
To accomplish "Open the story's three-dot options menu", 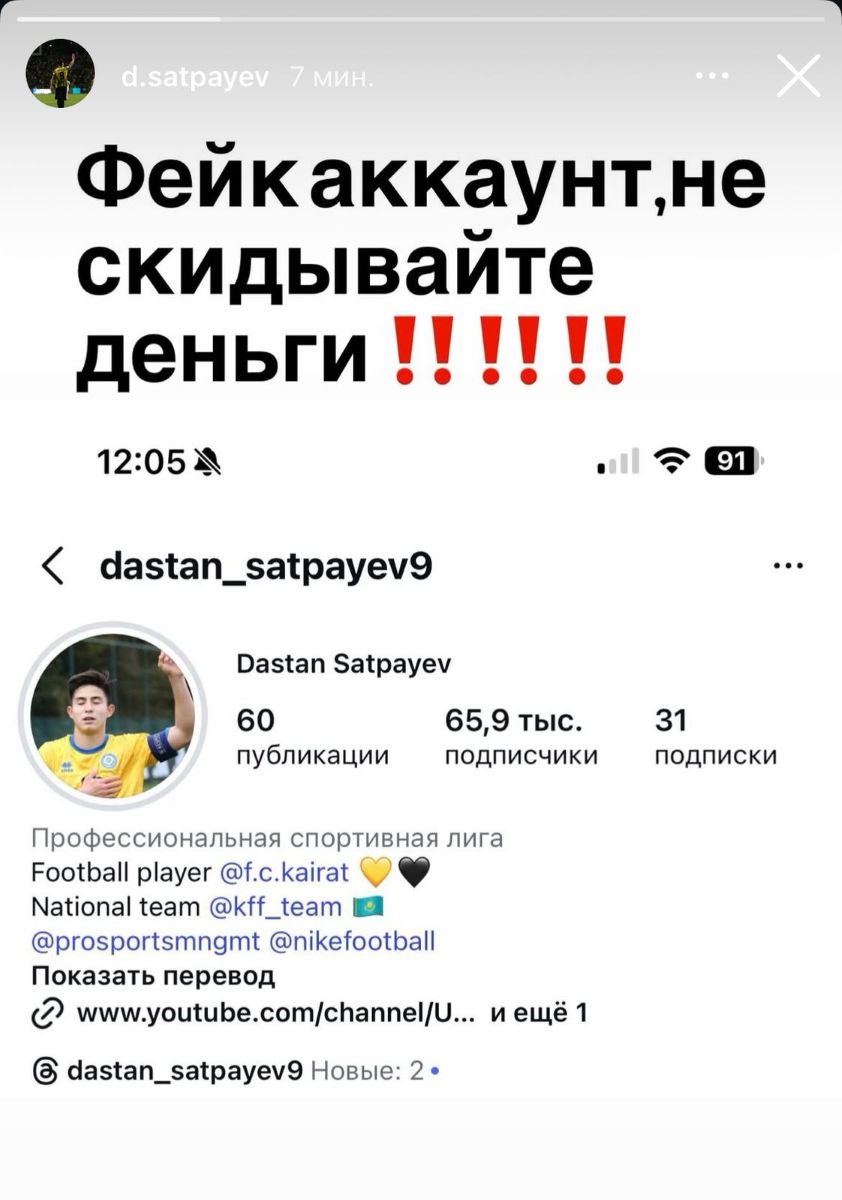I will (x=711, y=75).
